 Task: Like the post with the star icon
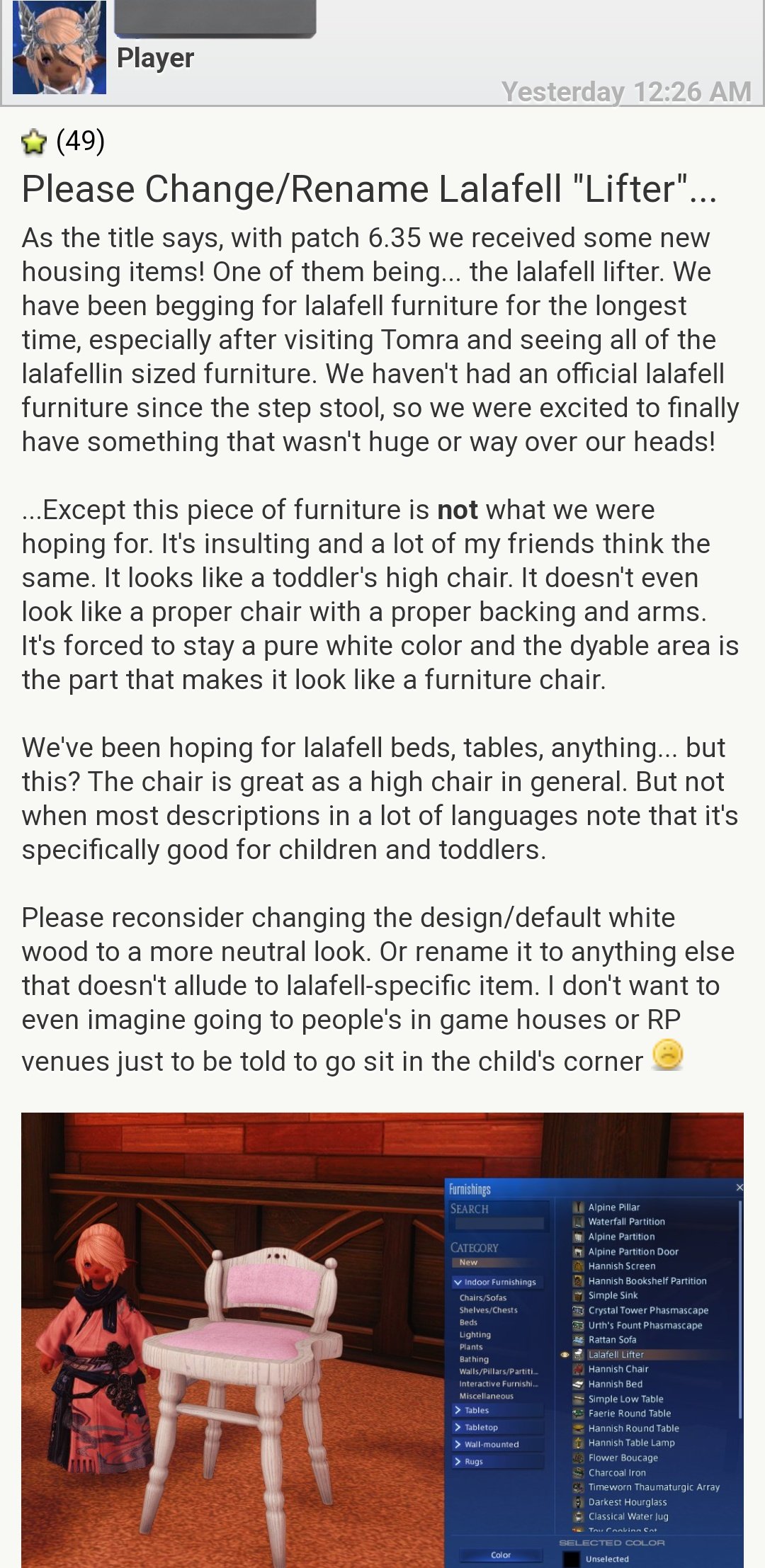click(33, 142)
